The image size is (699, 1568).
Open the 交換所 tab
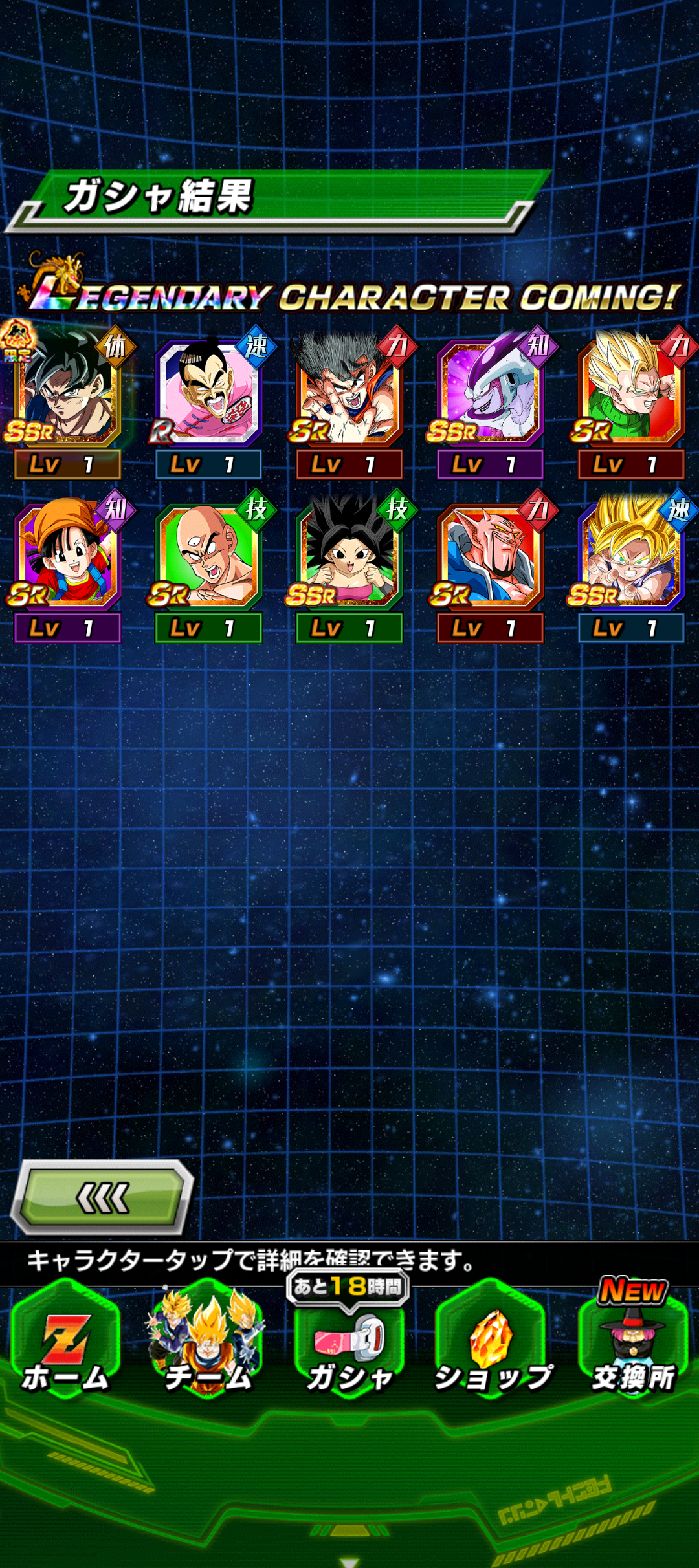click(633, 1351)
